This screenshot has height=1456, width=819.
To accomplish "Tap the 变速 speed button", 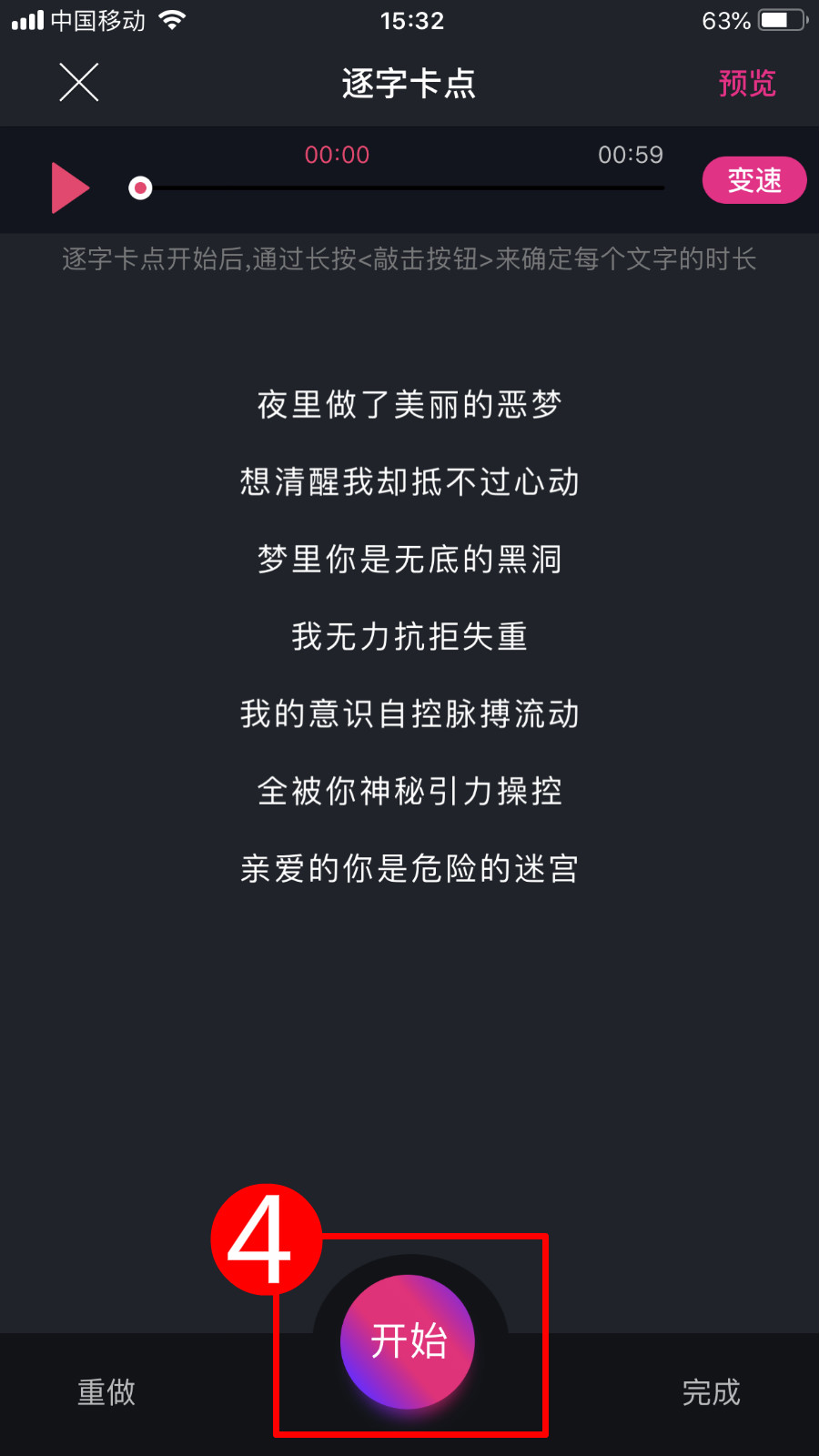I will tap(753, 180).
